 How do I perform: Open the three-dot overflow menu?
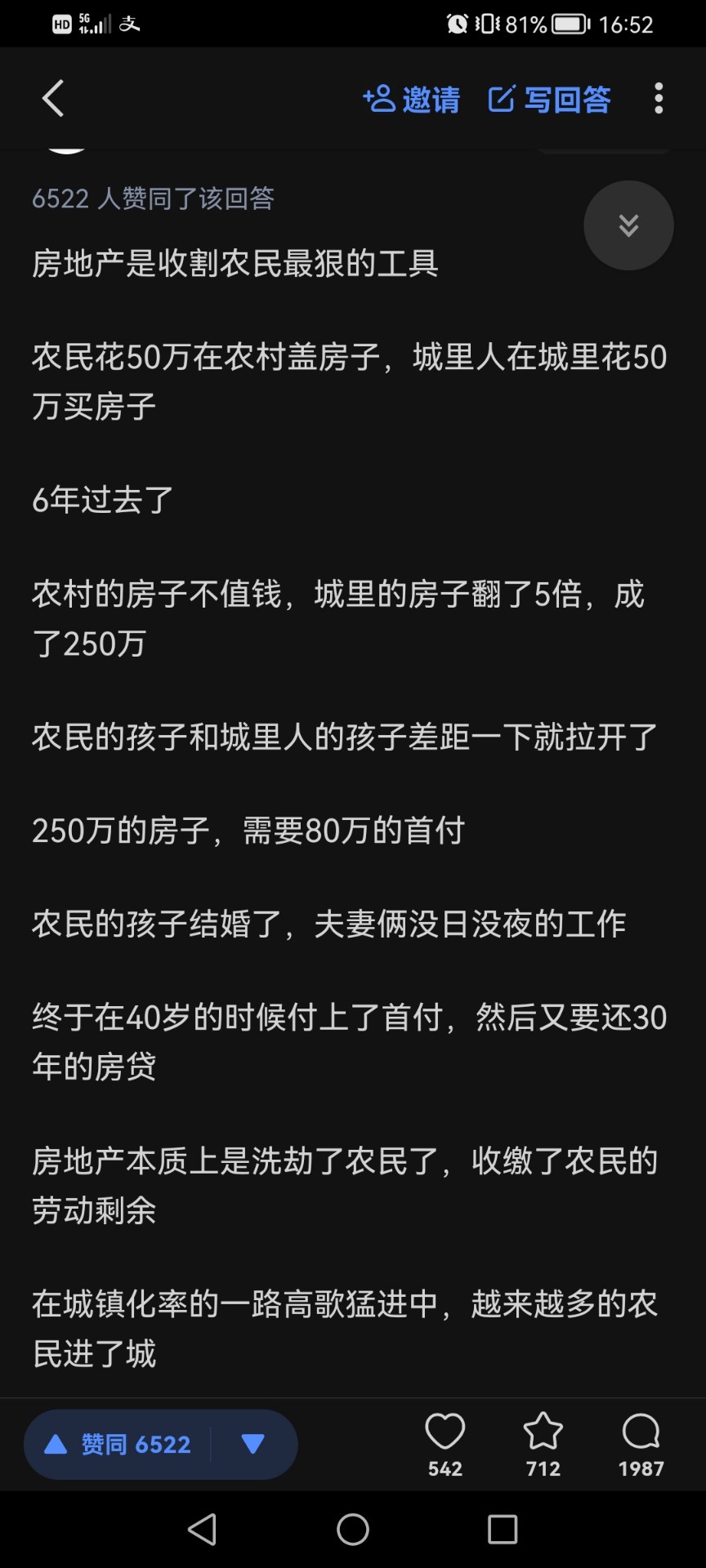click(659, 99)
